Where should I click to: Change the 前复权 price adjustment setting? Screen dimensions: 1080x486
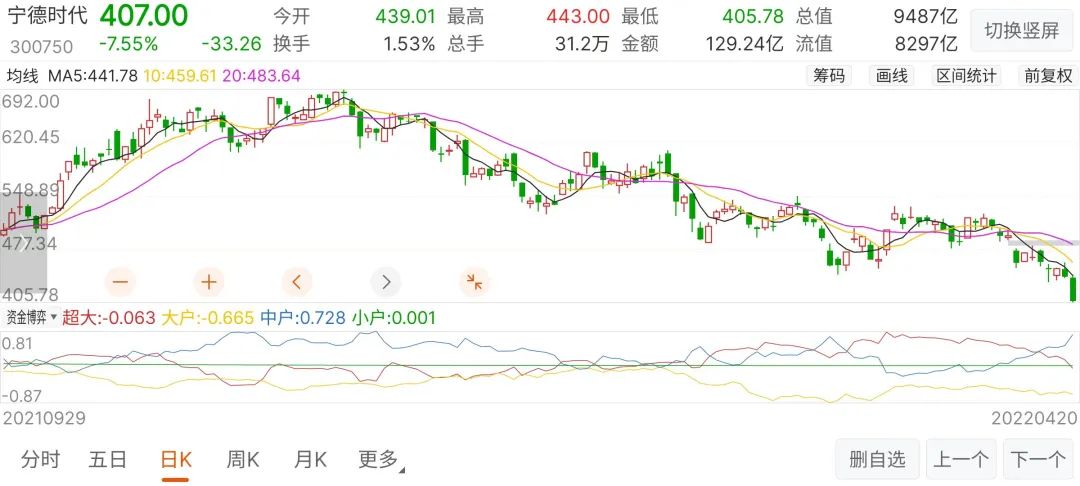click(1047, 76)
